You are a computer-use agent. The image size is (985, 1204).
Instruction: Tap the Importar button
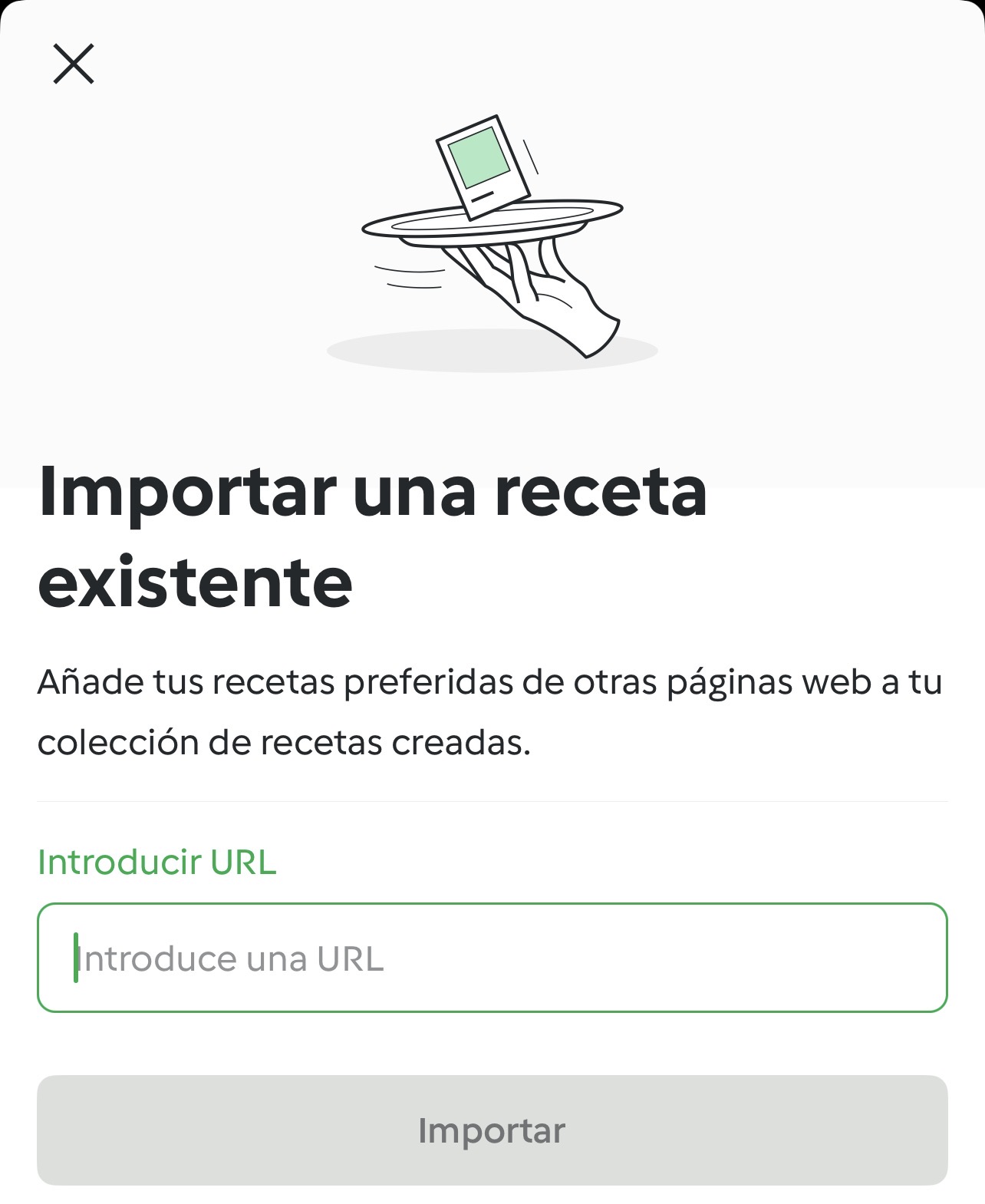[492, 1130]
